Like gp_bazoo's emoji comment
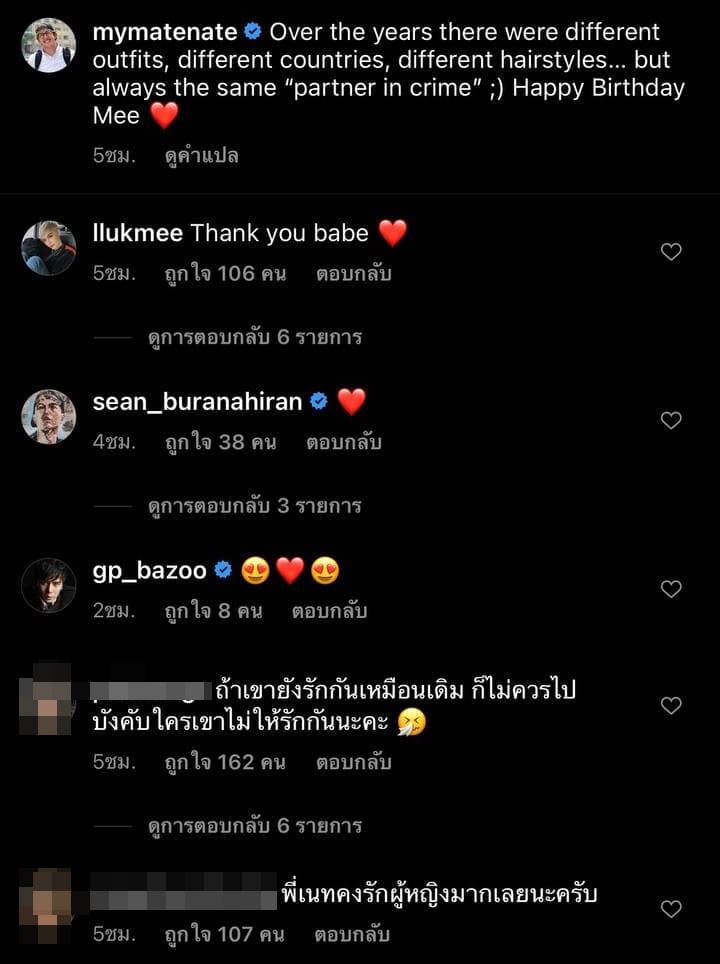Image resolution: width=720 pixels, height=964 pixels. tap(671, 589)
